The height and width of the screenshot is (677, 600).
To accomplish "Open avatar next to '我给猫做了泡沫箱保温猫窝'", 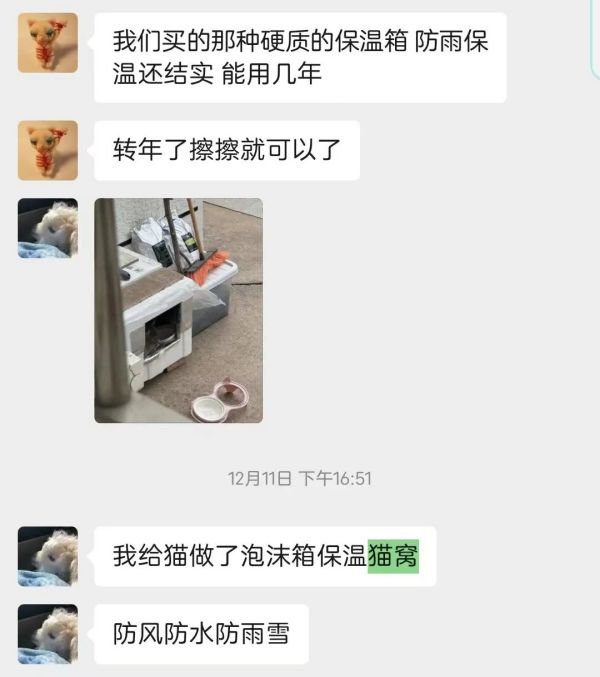I will click(x=47, y=556).
